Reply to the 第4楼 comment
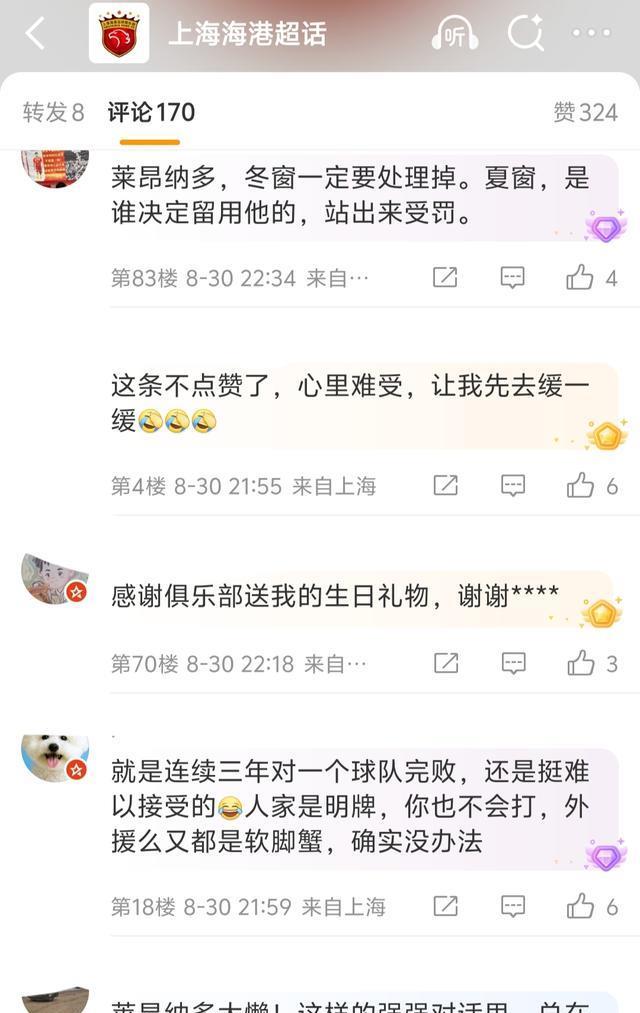640x1013 pixels. [512, 486]
